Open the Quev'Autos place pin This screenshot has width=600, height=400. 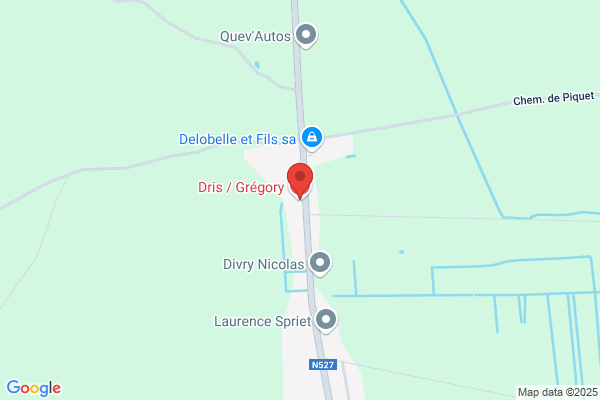click(306, 35)
